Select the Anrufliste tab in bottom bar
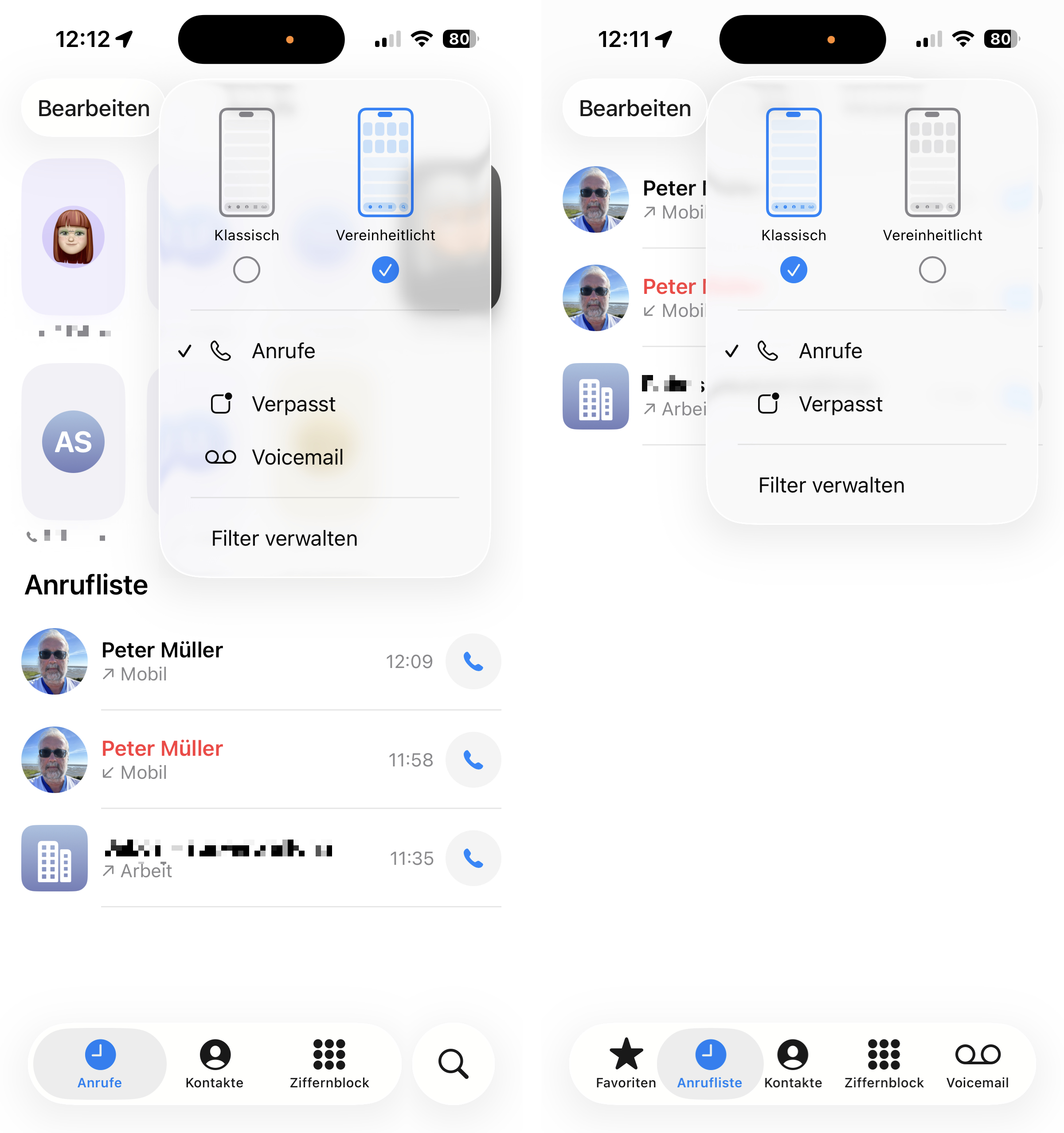This screenshot has height=1133, width=1064. pyautogui.click(x=709, y=1063)
